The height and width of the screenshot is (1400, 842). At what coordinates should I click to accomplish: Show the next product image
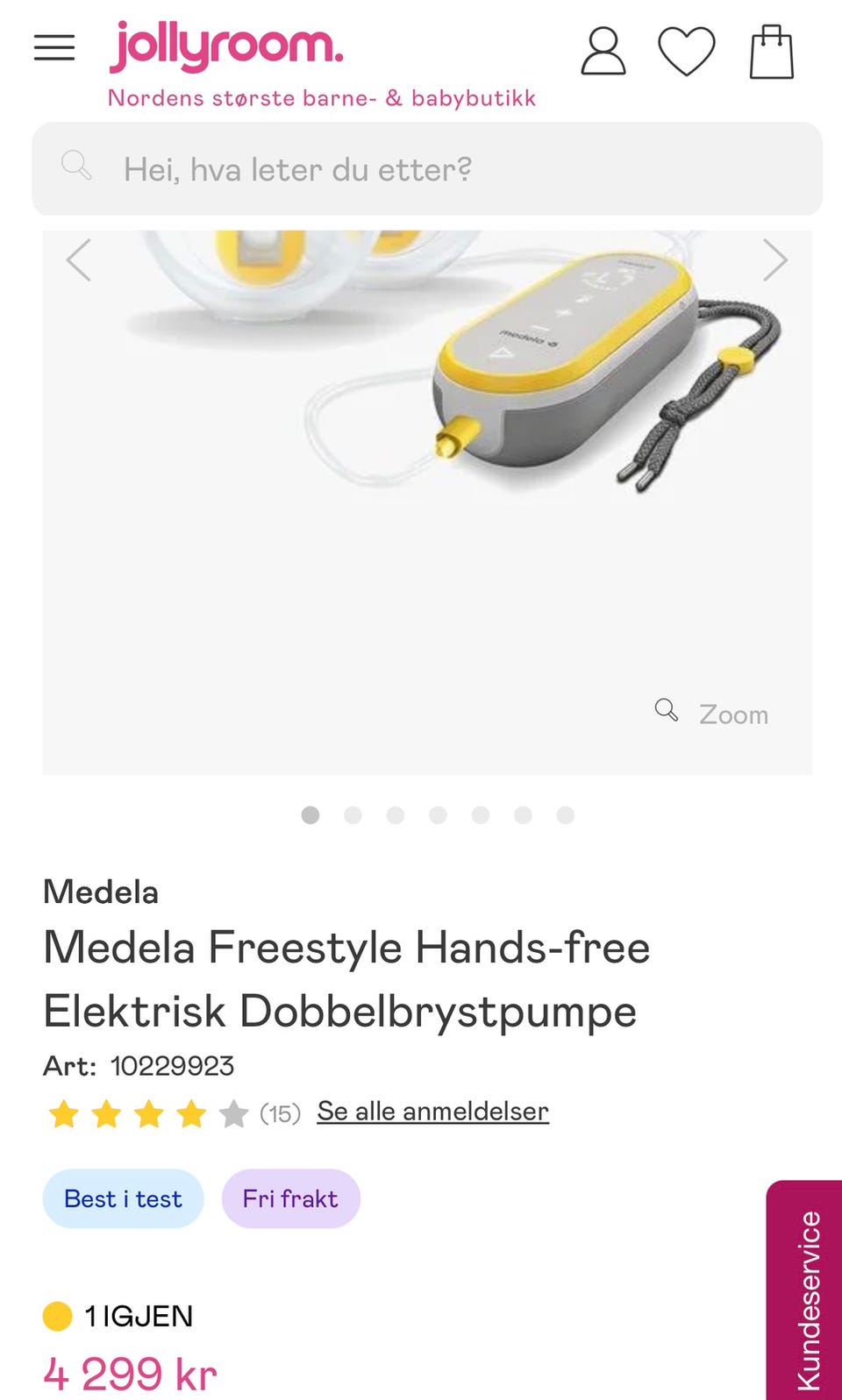(x=774, y=260)
